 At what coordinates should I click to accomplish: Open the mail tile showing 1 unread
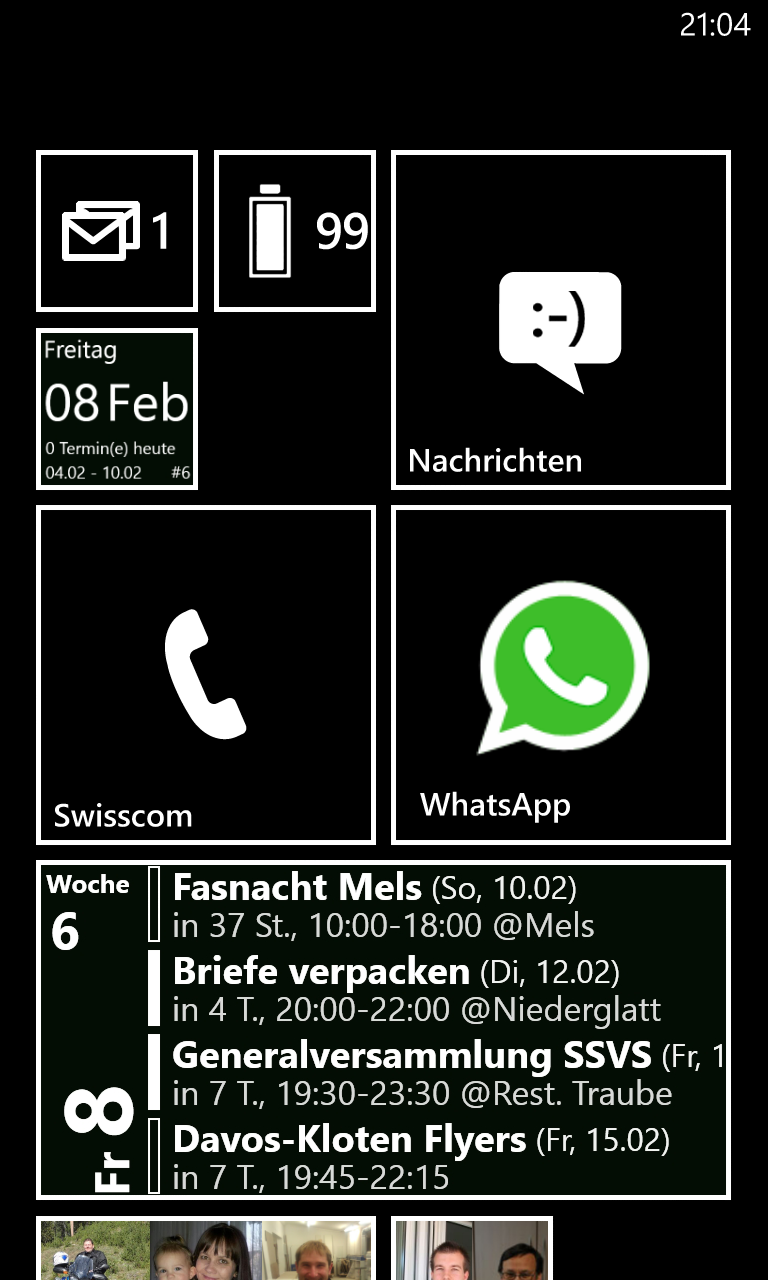tap(117, 231)
